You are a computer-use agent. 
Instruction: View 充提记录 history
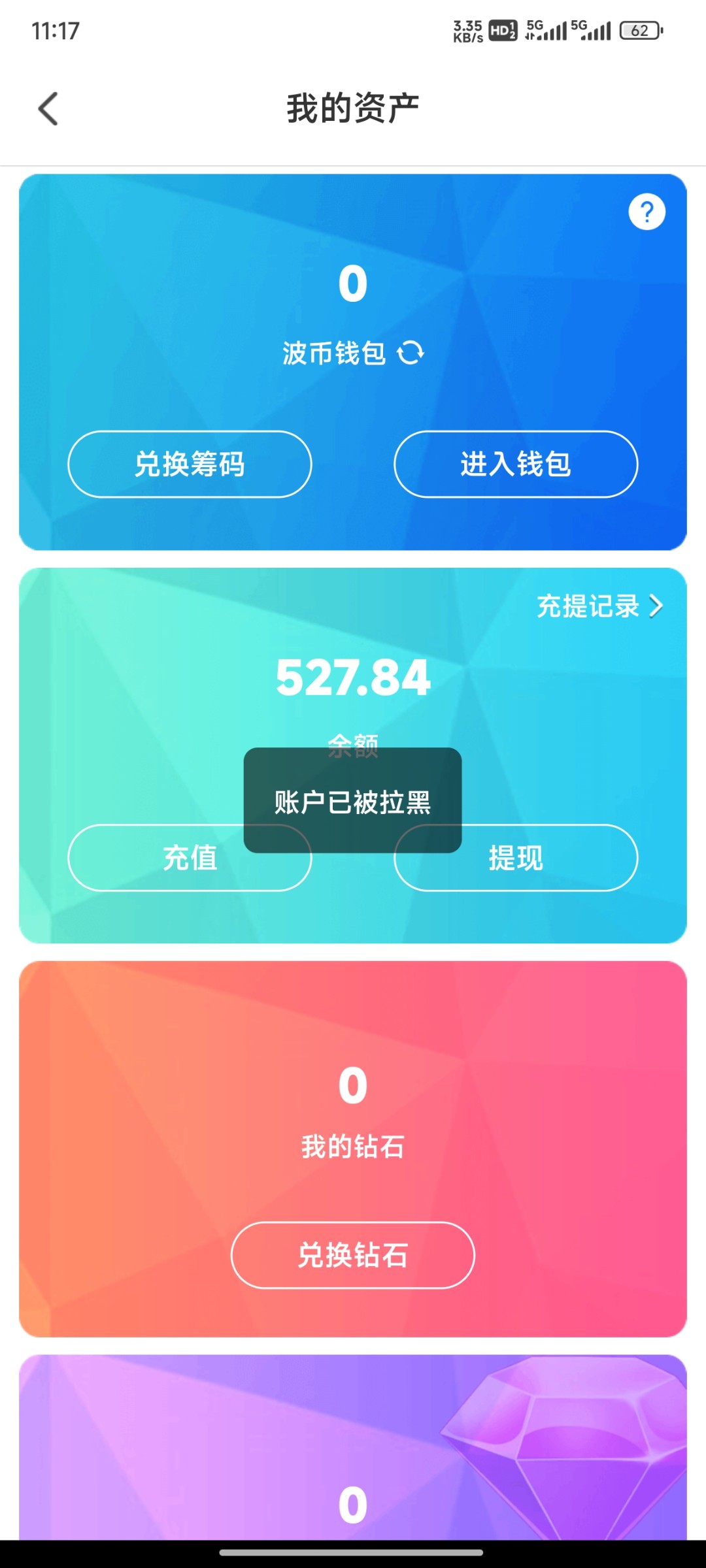[599, 606]
